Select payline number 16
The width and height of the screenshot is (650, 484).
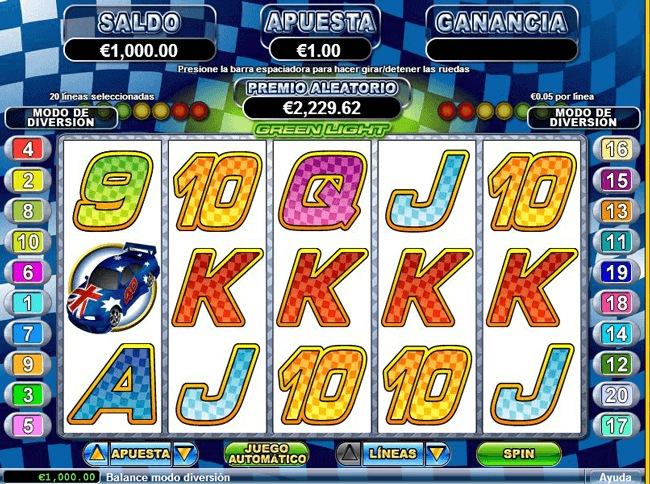[x=618, y=150]
